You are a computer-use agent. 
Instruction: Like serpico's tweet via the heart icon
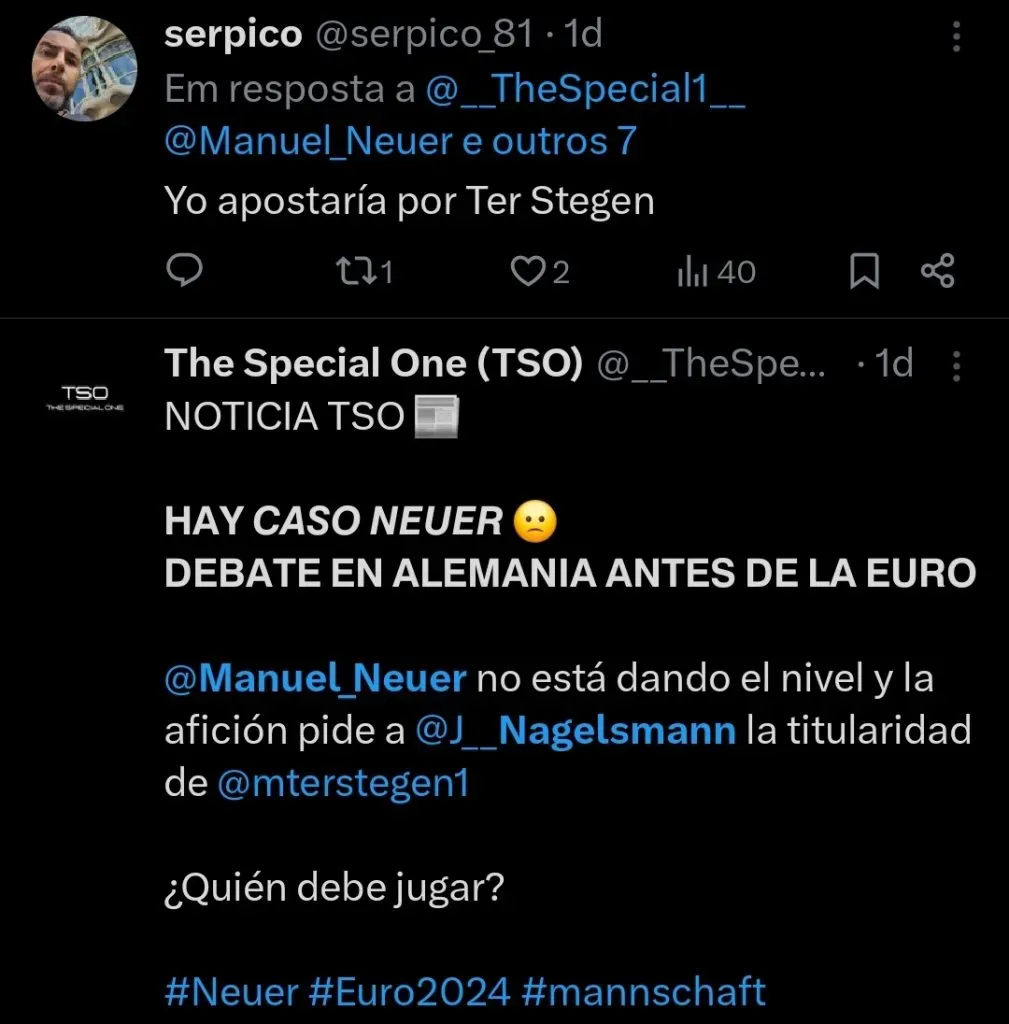pyautogui.click(x=530, y=270)
